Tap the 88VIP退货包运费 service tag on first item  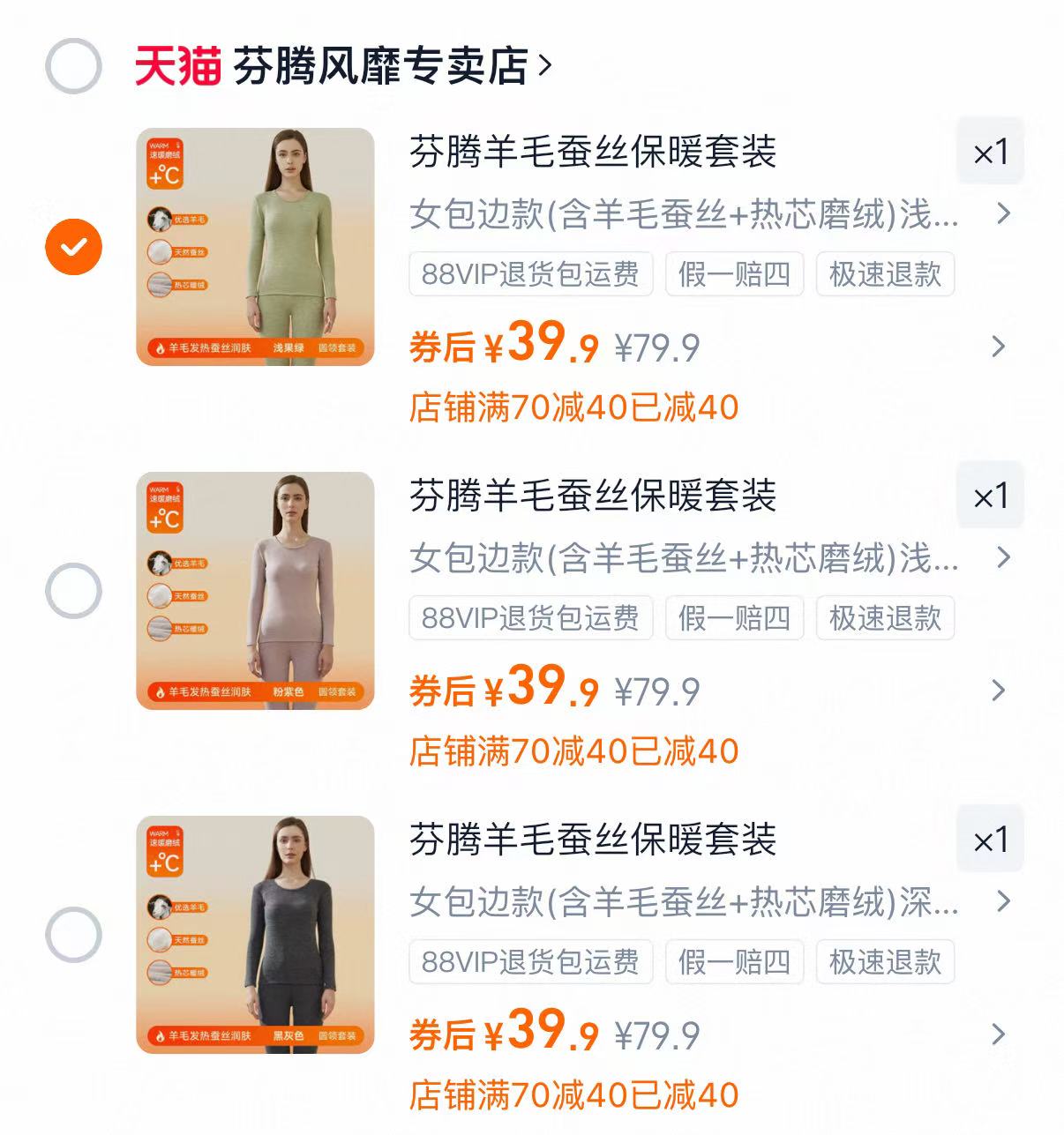[x=532, y=274]
